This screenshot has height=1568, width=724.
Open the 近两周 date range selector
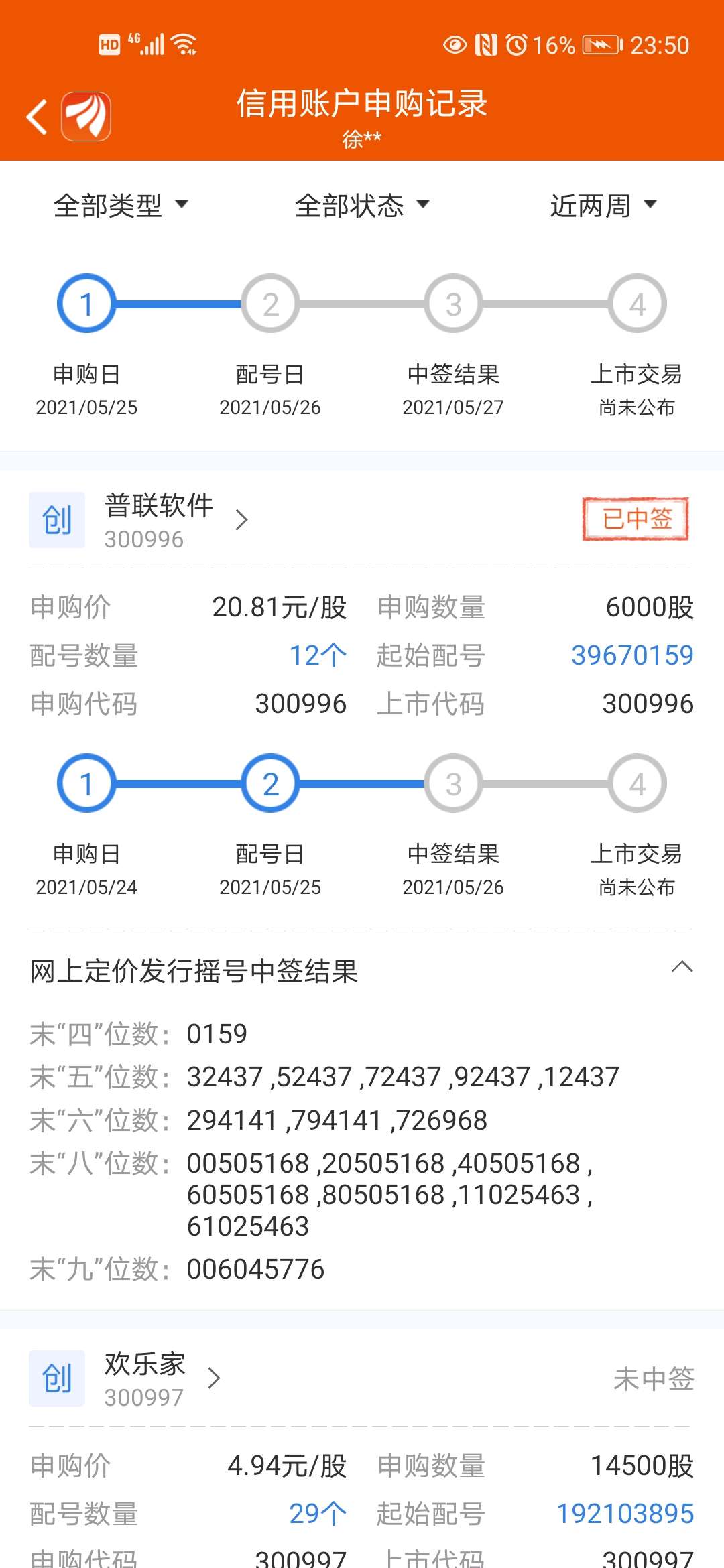tap(603, 206)
